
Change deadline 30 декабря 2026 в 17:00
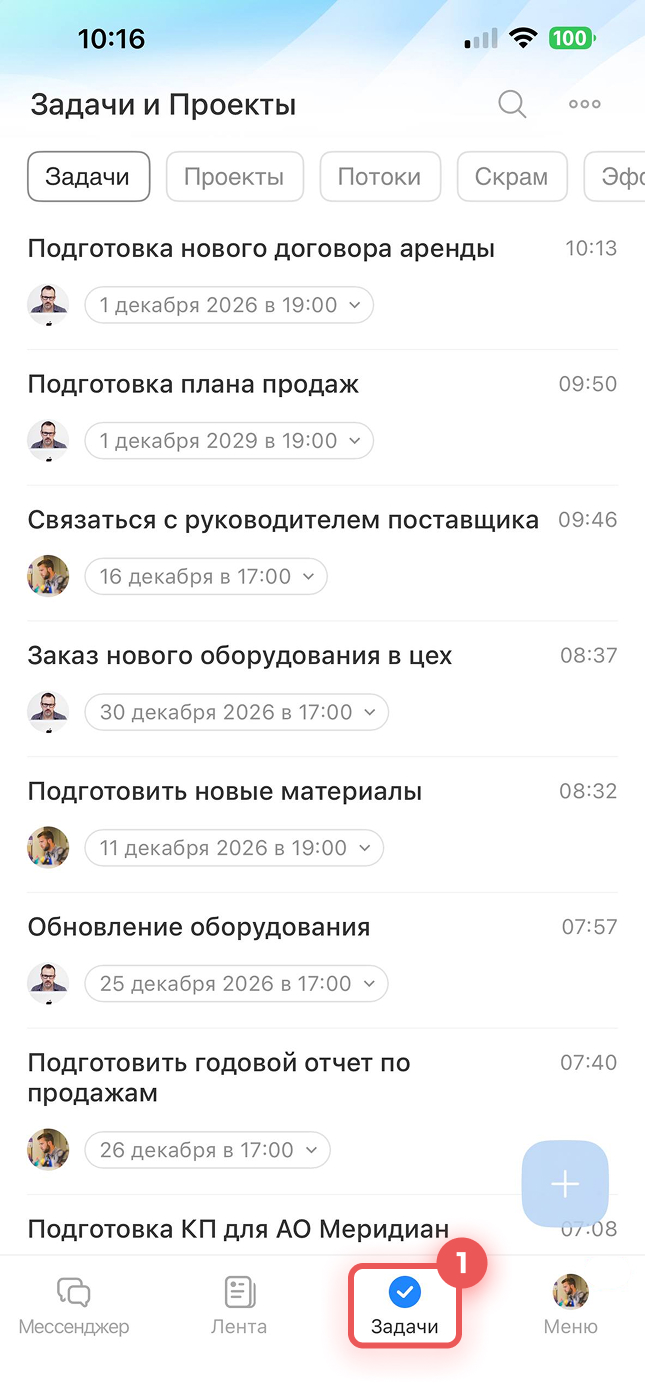pyautogui.click(x=237, y=713)
